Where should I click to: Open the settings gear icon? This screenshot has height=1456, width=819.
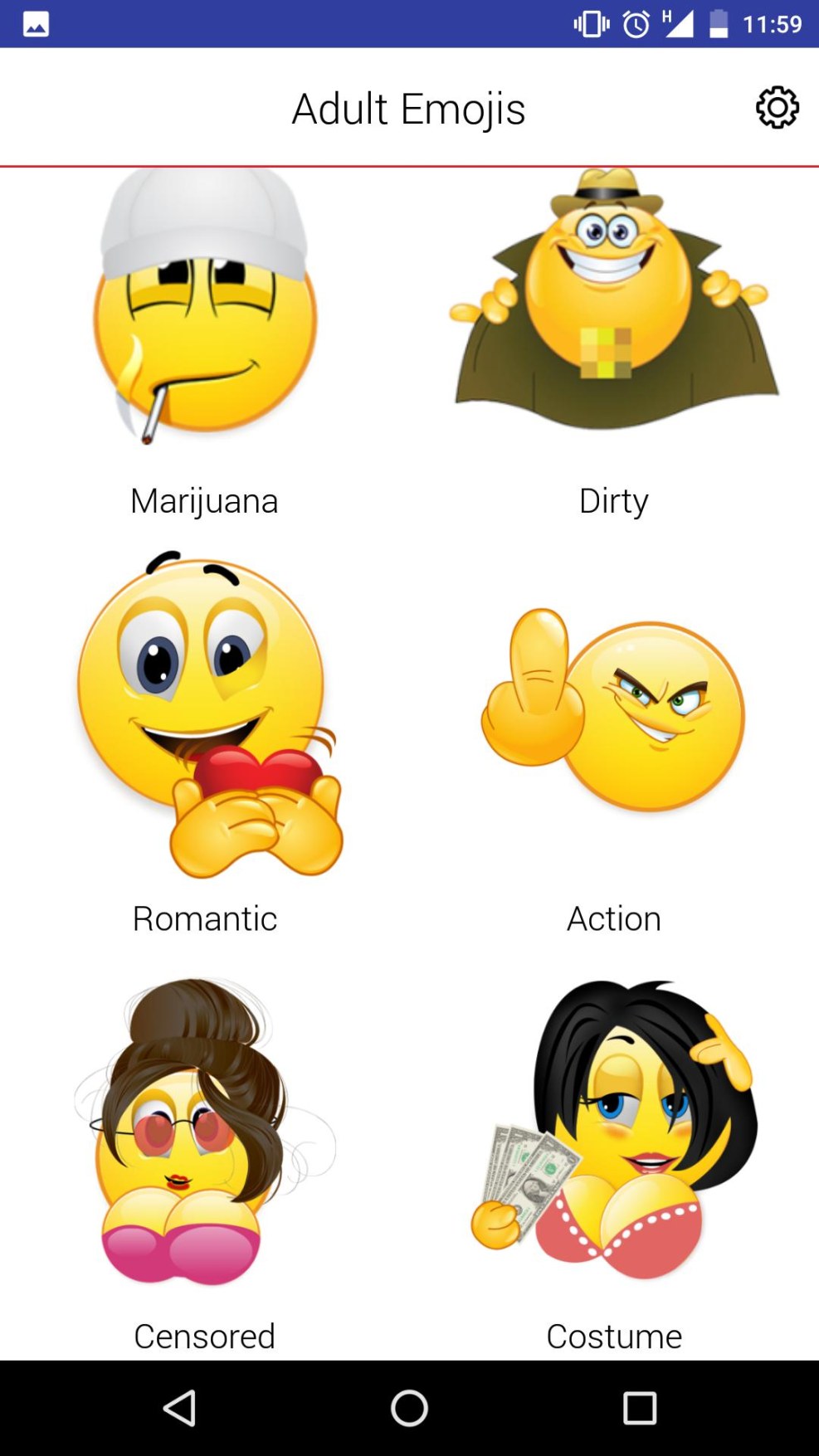click(776, 109)
